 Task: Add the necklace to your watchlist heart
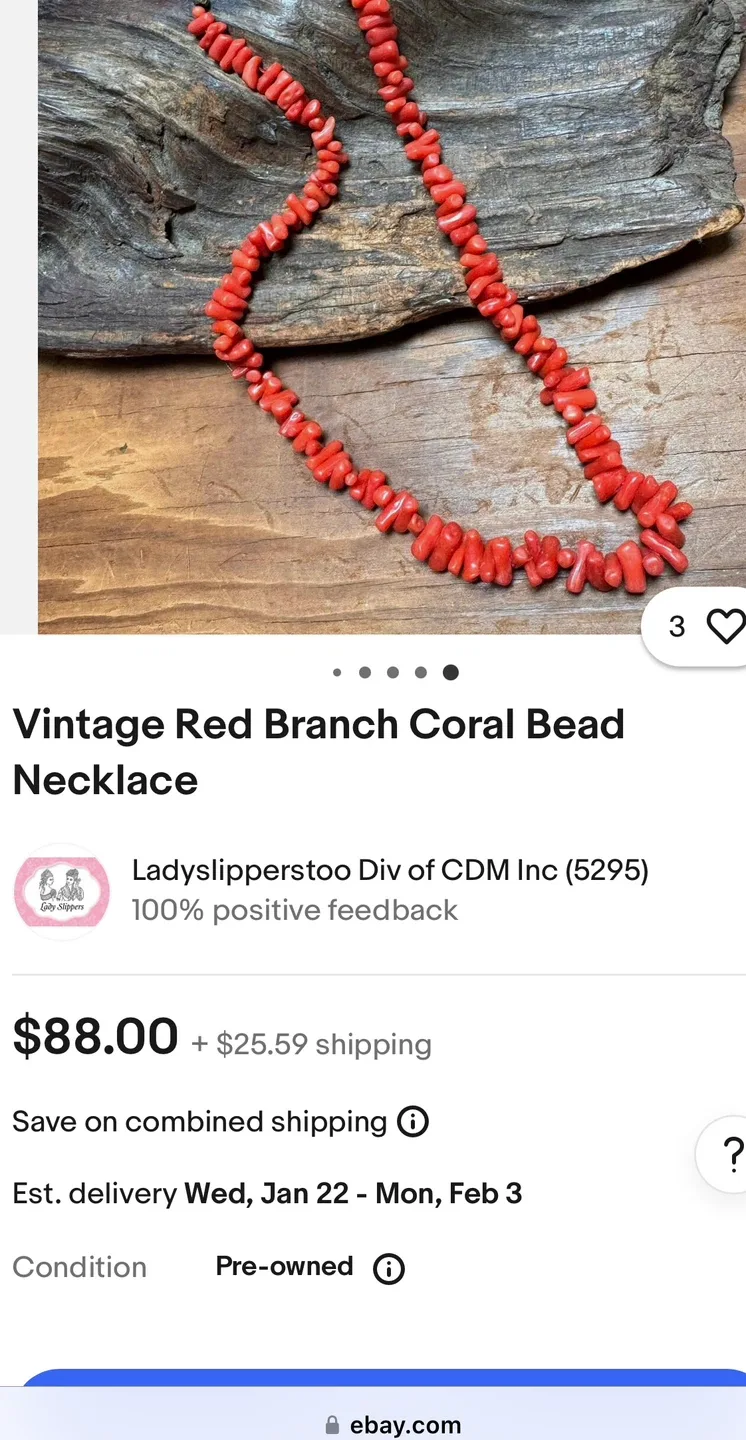pos(725,626)
